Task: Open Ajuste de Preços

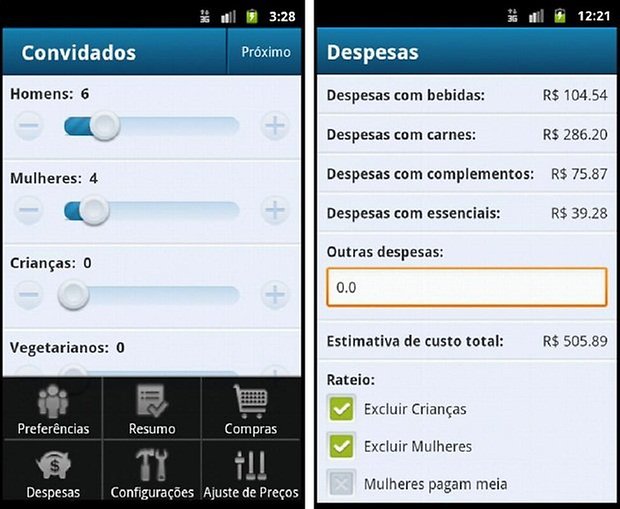Action: (x=250, y=473)
